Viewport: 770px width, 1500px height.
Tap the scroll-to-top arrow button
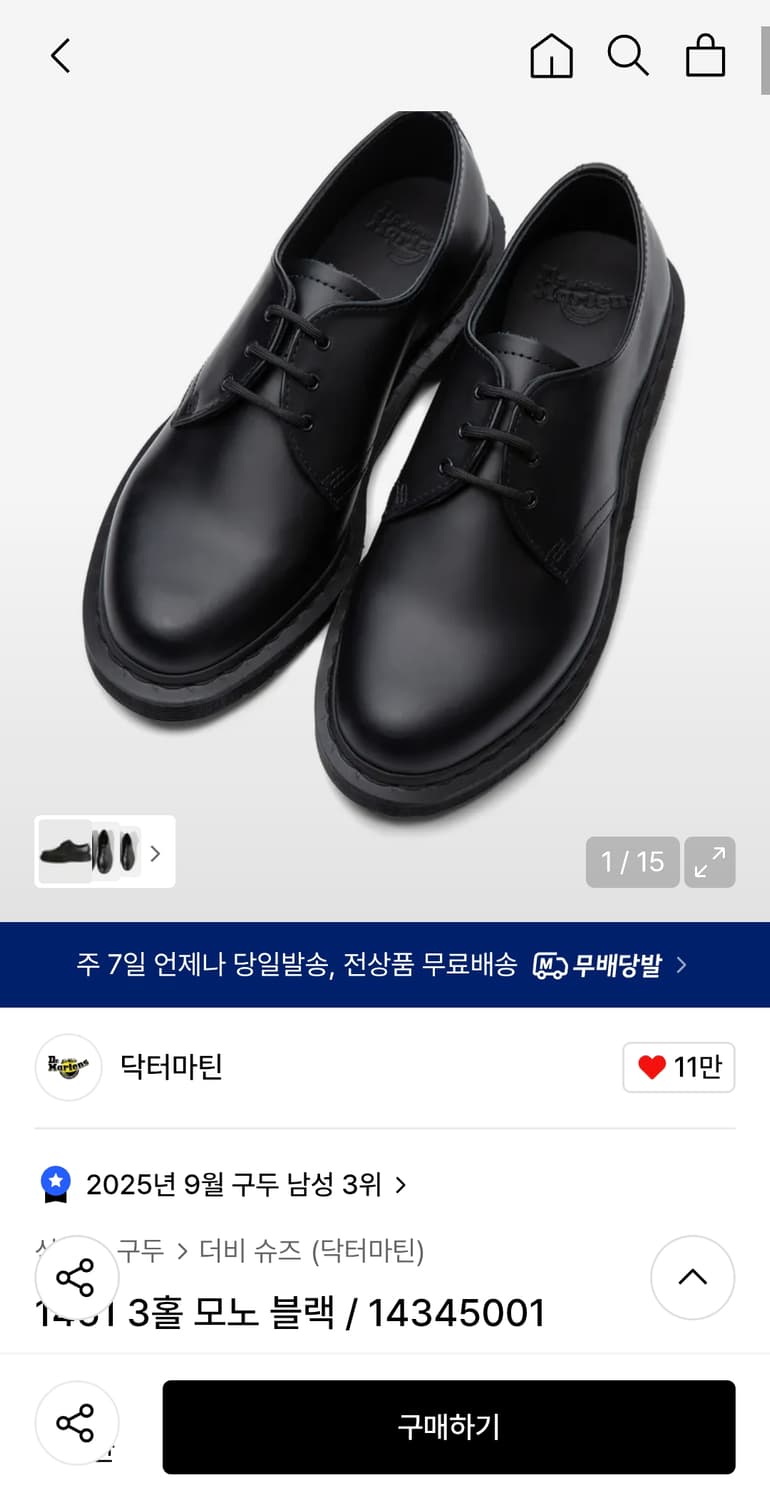(692, 1277)
